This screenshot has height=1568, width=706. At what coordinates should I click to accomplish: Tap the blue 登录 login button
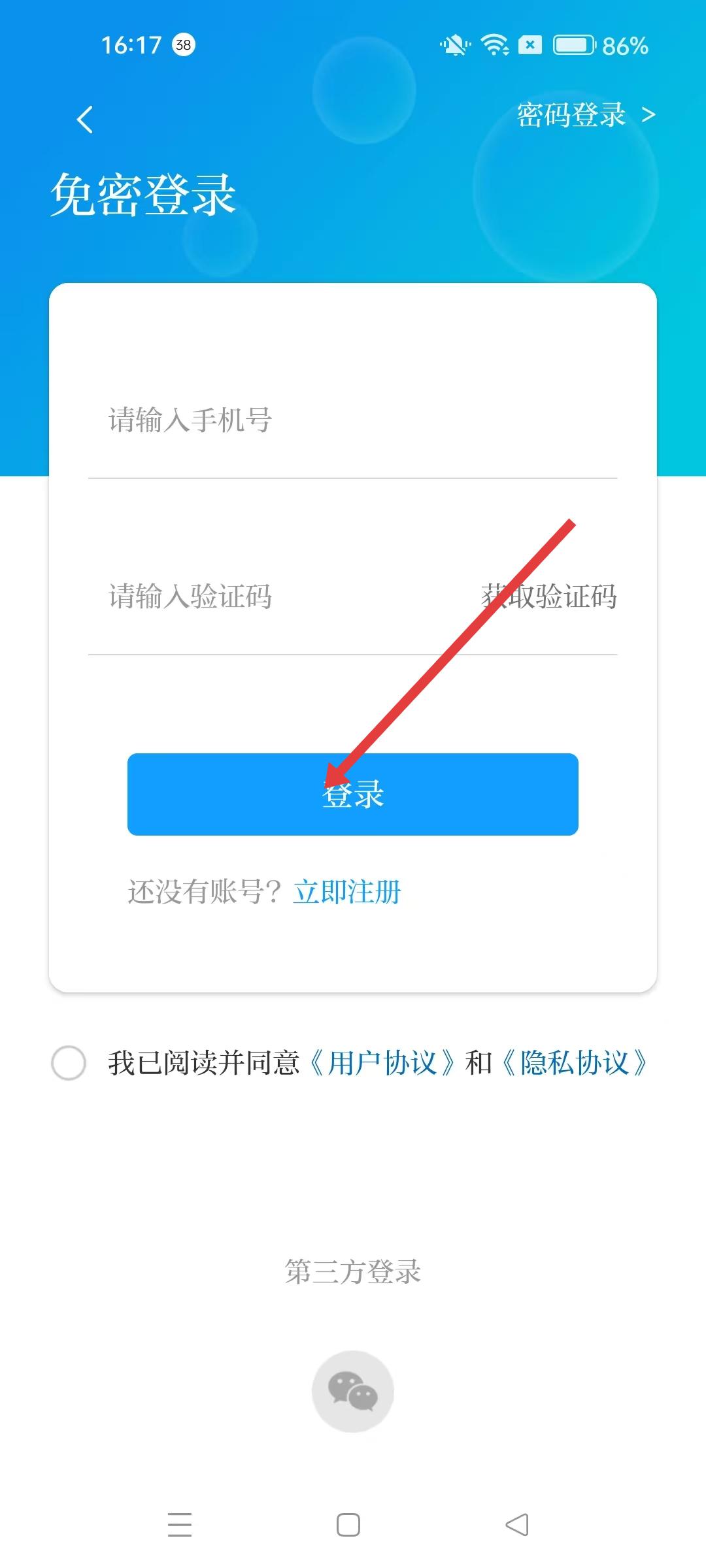[353, 794]
